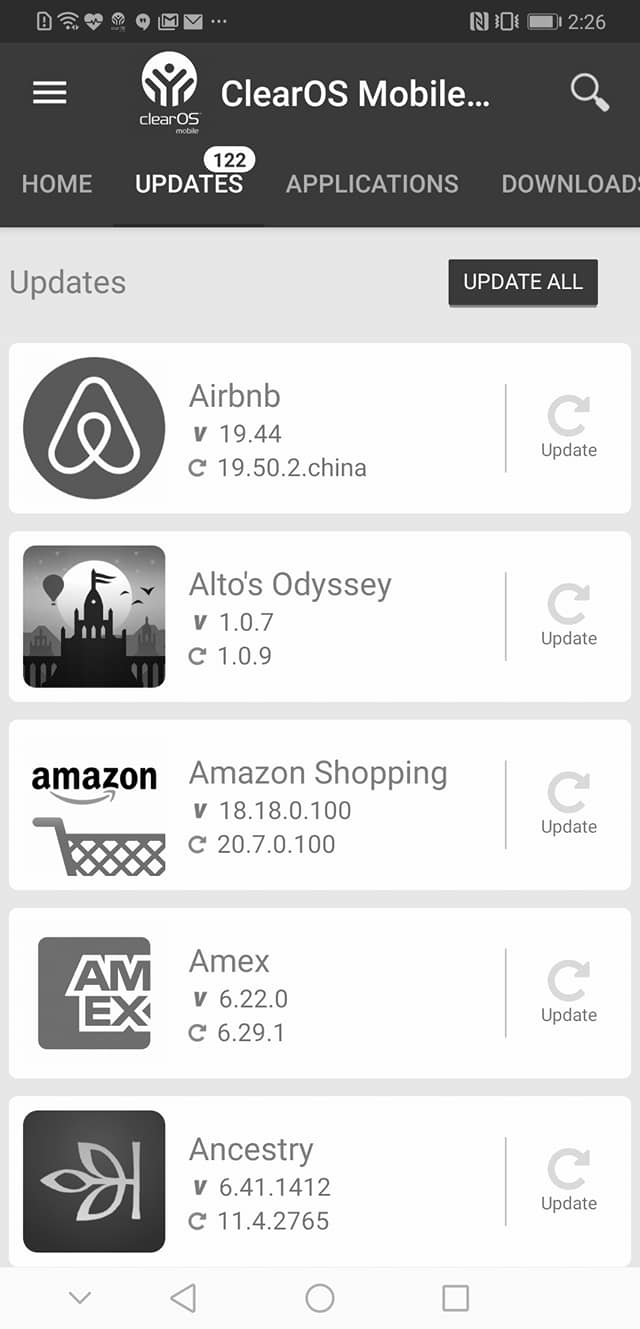
Task: Update the Ancestry app
Action: [x=568, y=1181]
